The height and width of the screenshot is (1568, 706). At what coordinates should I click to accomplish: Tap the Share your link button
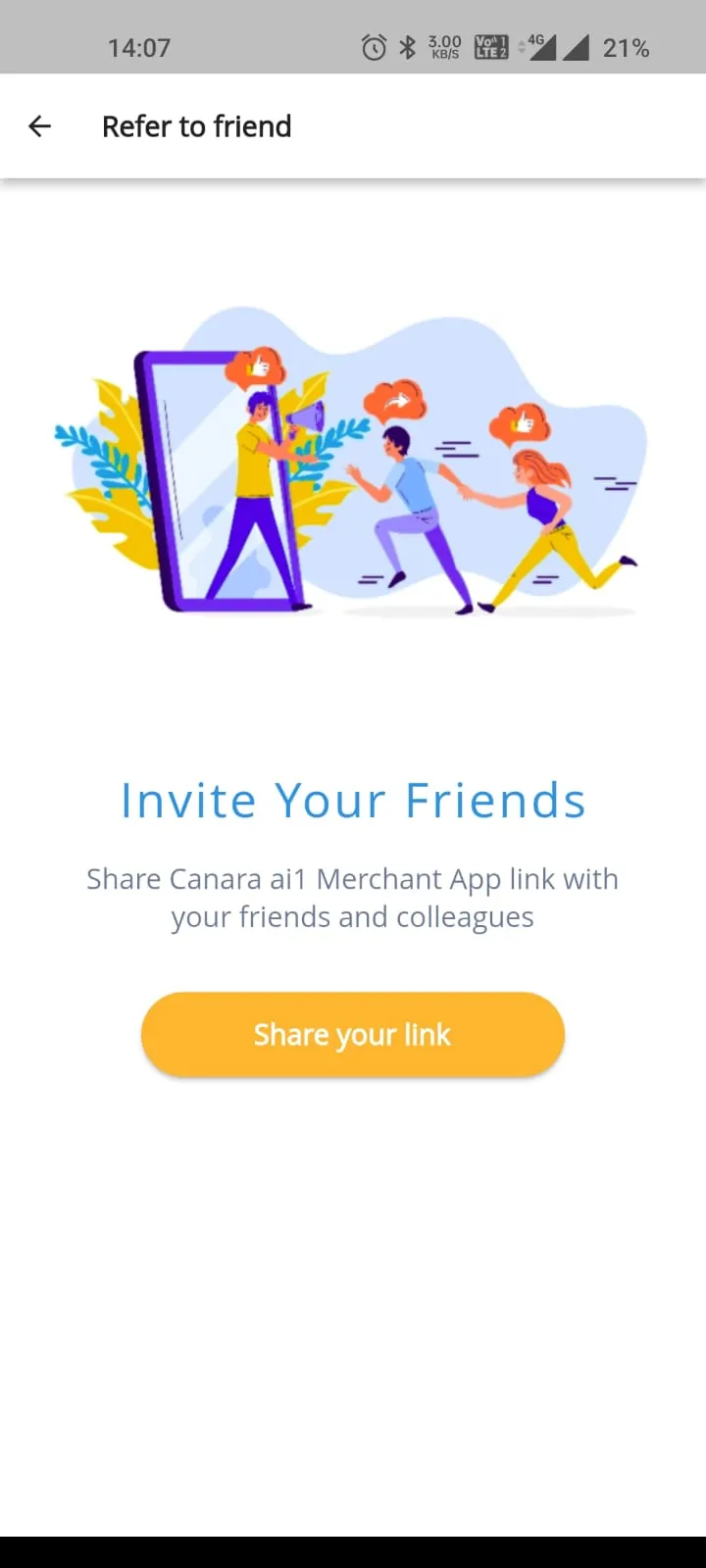pos(352,1035)
